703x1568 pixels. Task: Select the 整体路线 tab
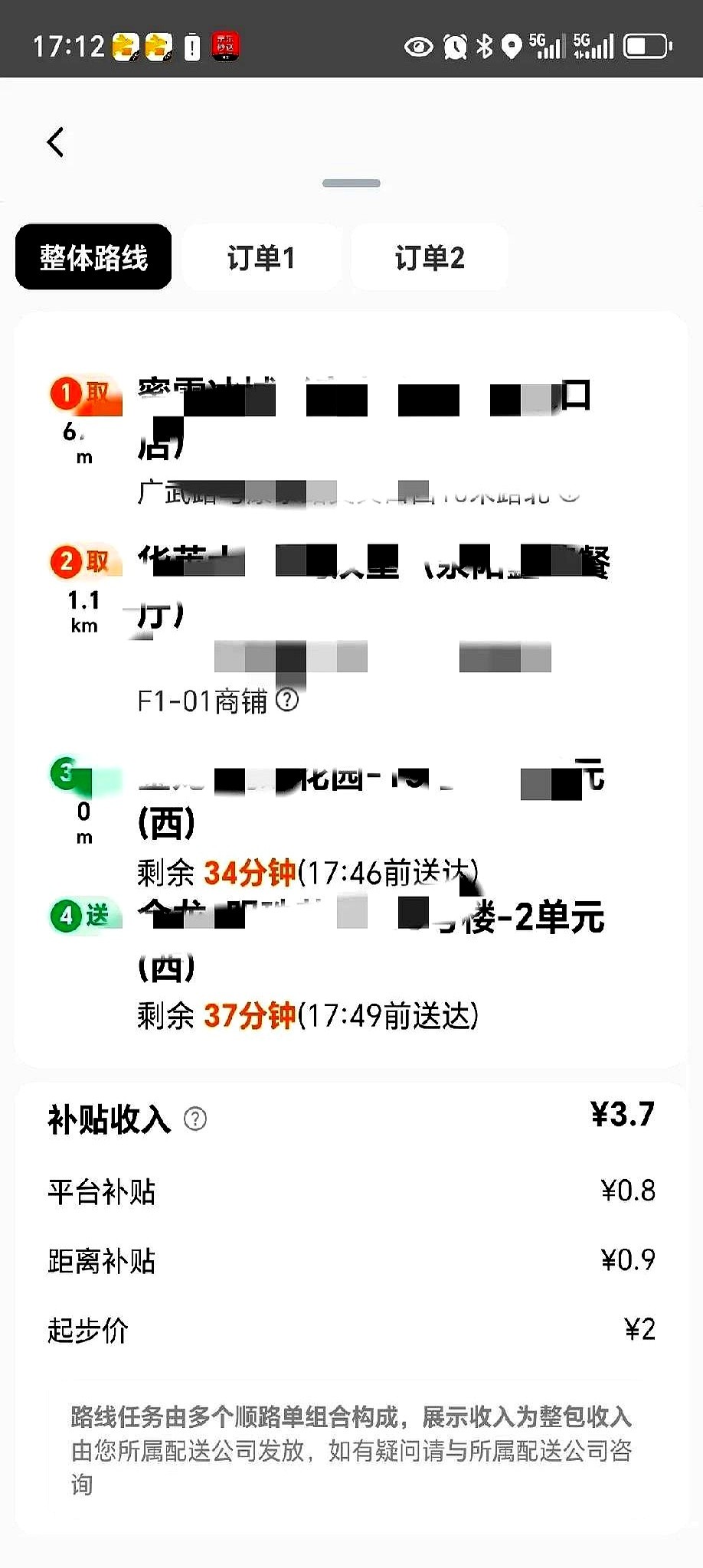(93, 257)
